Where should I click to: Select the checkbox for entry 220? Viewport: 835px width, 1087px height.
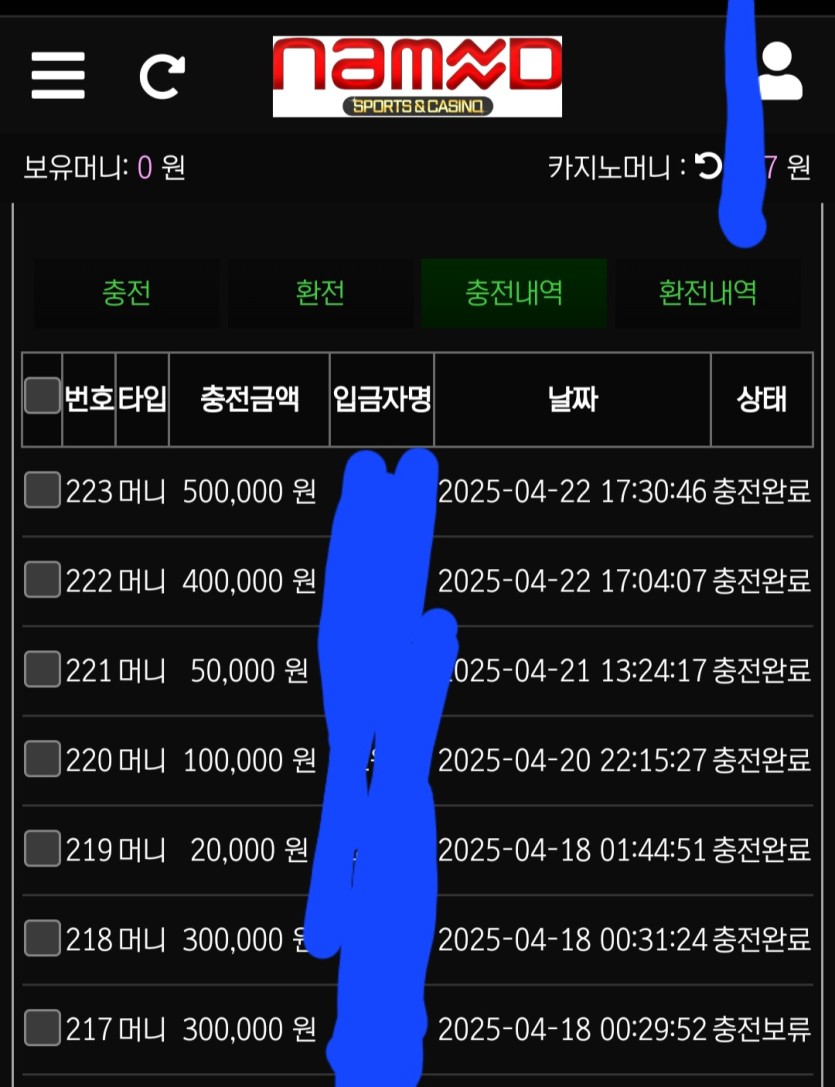point(42,759)
